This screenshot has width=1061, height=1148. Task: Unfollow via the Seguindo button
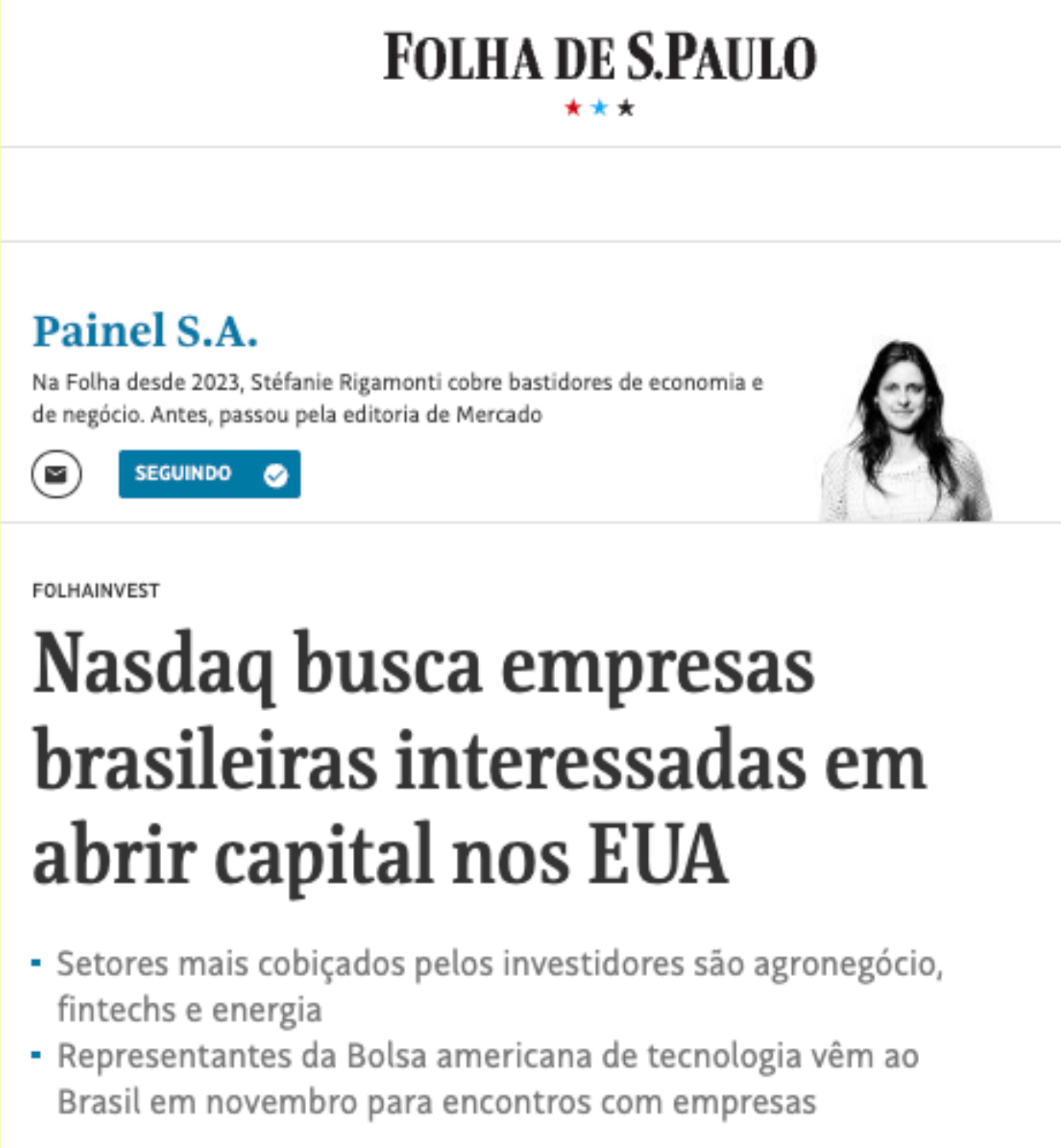[209, 474]
